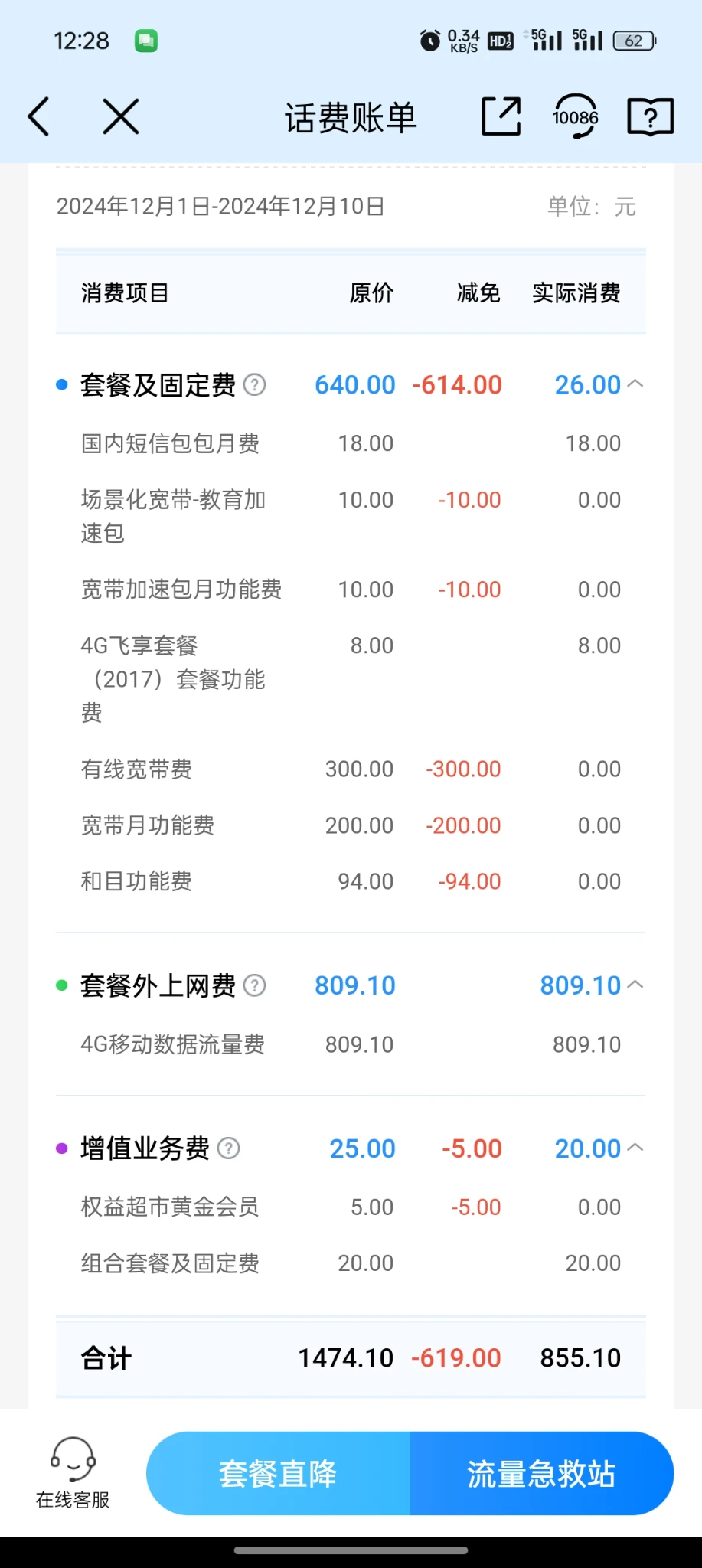Open the help guide icon
The height and width of the screenshot is (1568, 702).
(x=650, y=117)
